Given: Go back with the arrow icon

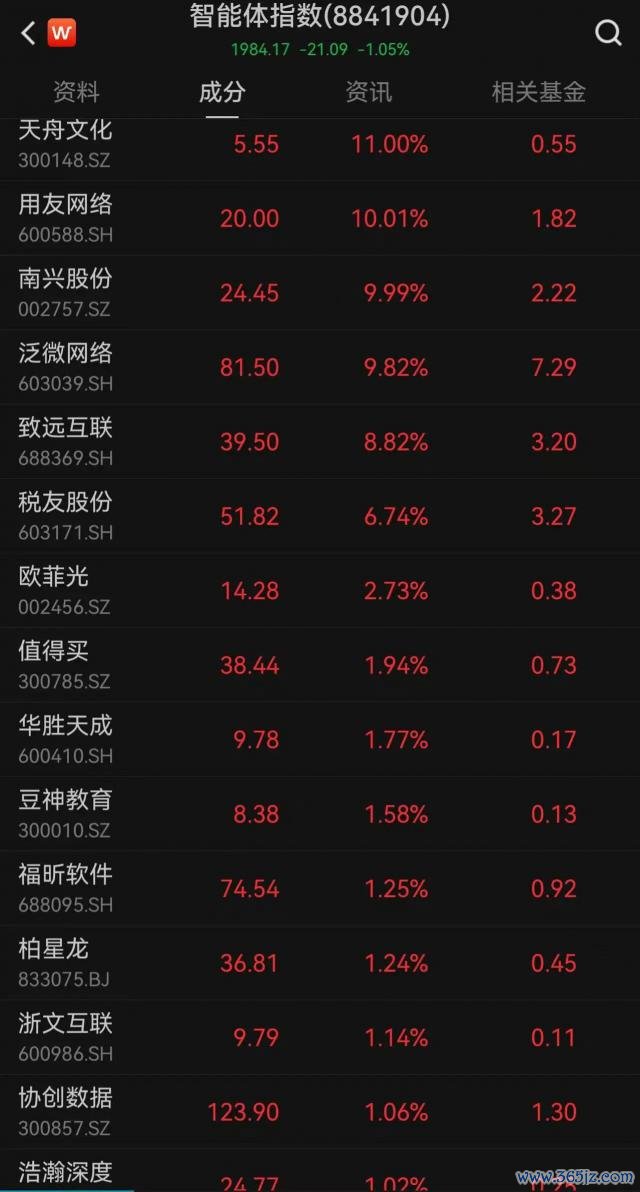Looking at the screenshot, I should [28, 33].
